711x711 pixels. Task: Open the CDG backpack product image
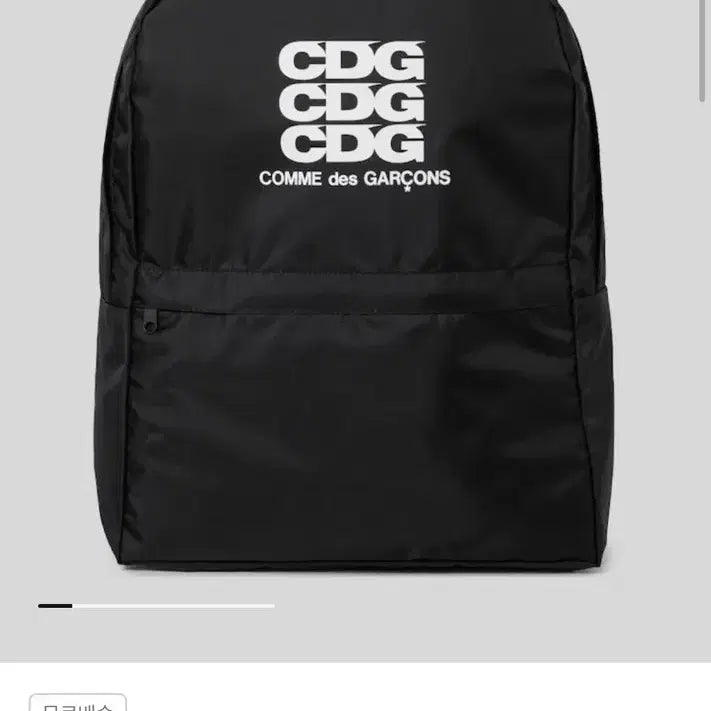point(355,300)
